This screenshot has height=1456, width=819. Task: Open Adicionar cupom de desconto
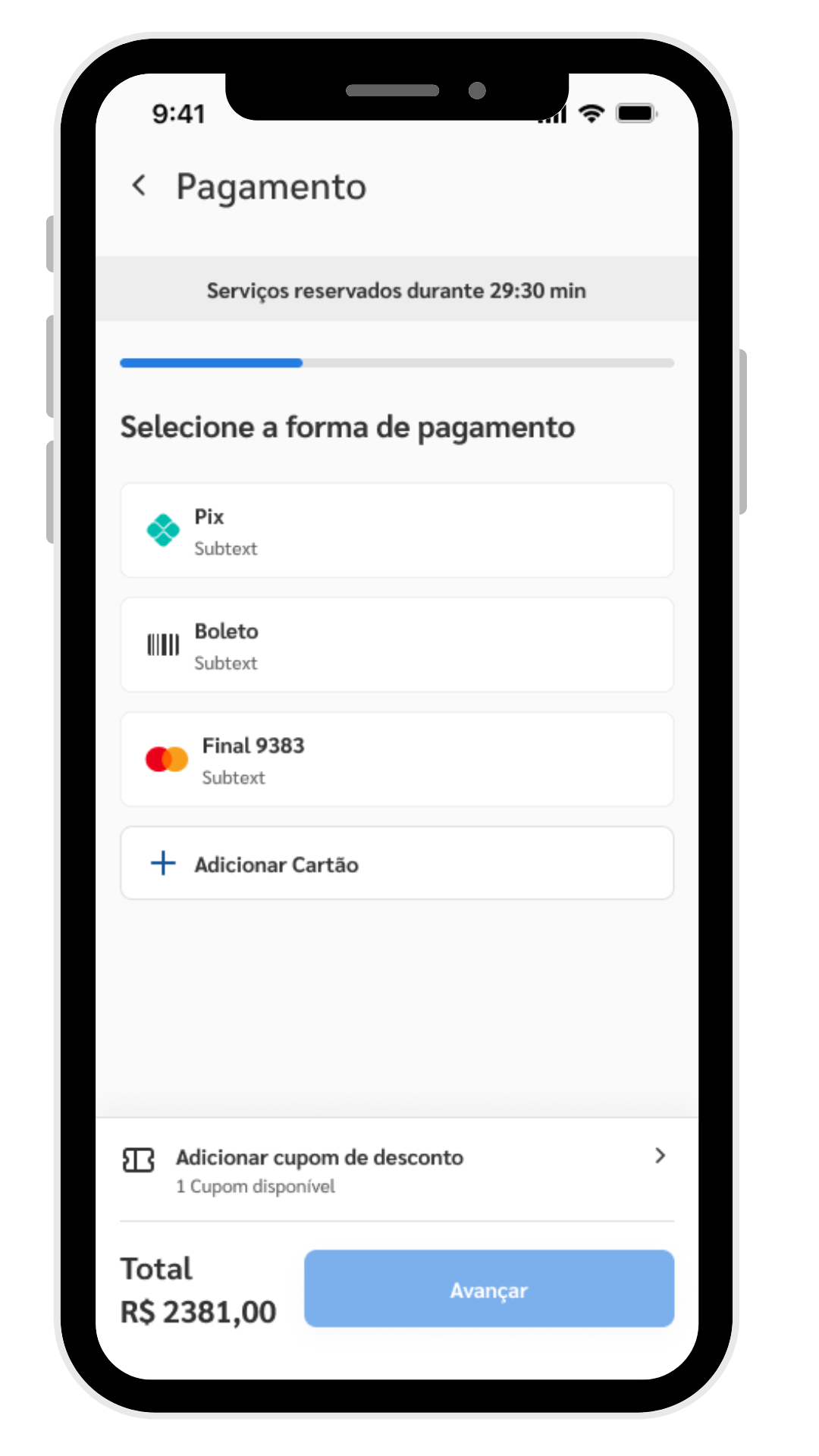tap(397, 1170)
